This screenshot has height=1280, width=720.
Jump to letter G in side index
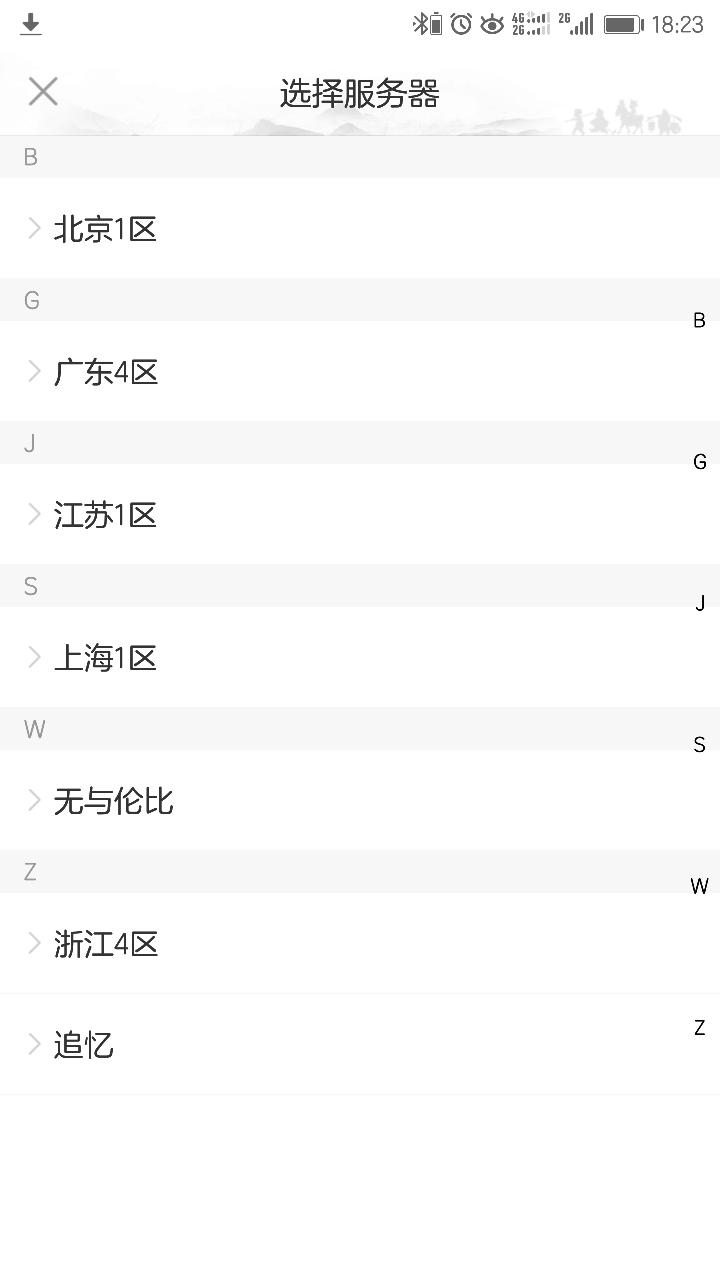(699, 462)
